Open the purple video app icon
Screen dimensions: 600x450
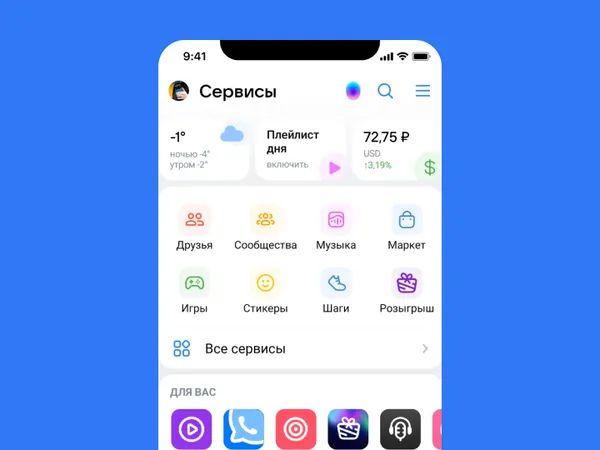tap(190, 429)
